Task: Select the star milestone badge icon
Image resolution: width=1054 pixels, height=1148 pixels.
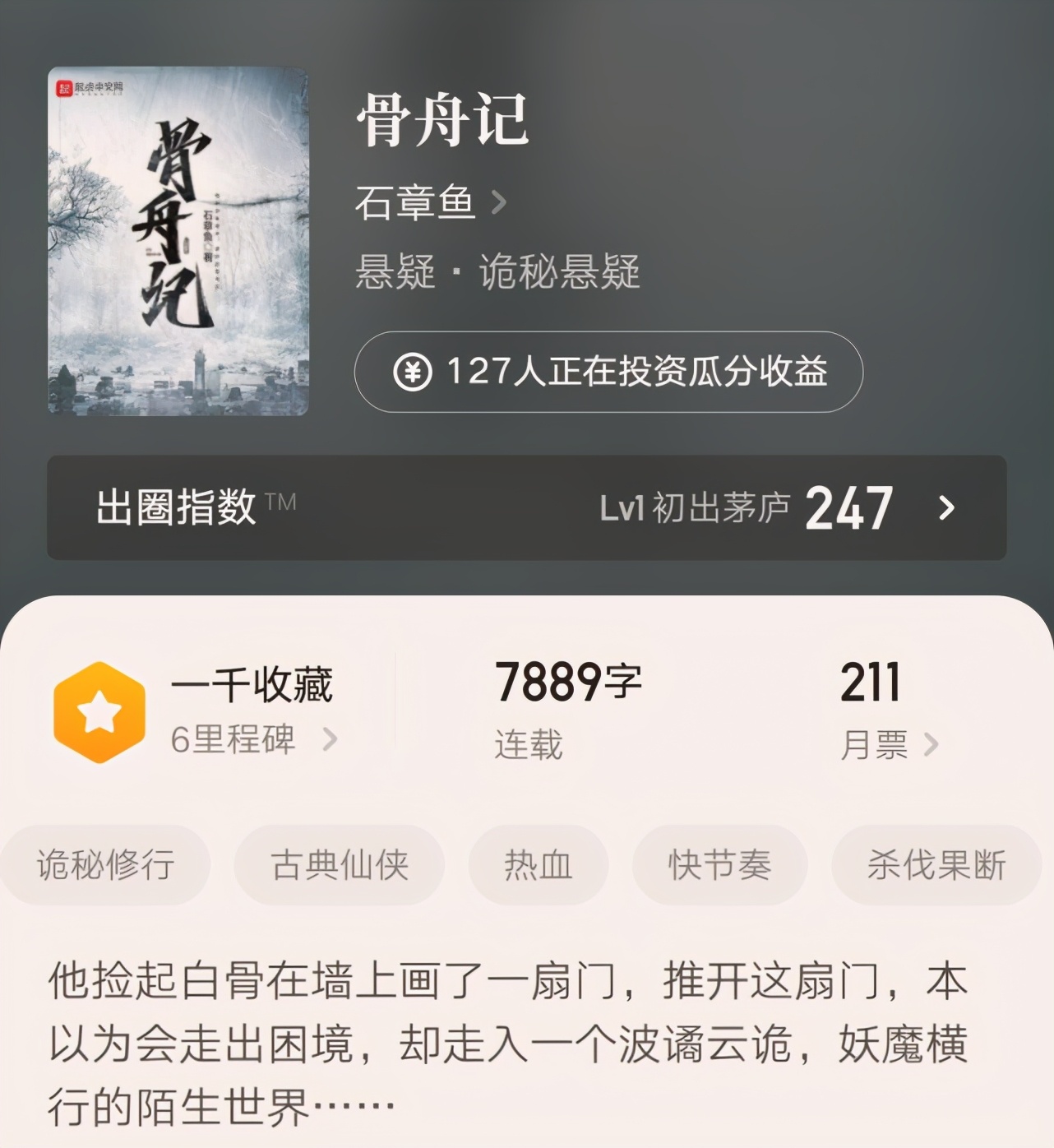Action: (100, 710)
